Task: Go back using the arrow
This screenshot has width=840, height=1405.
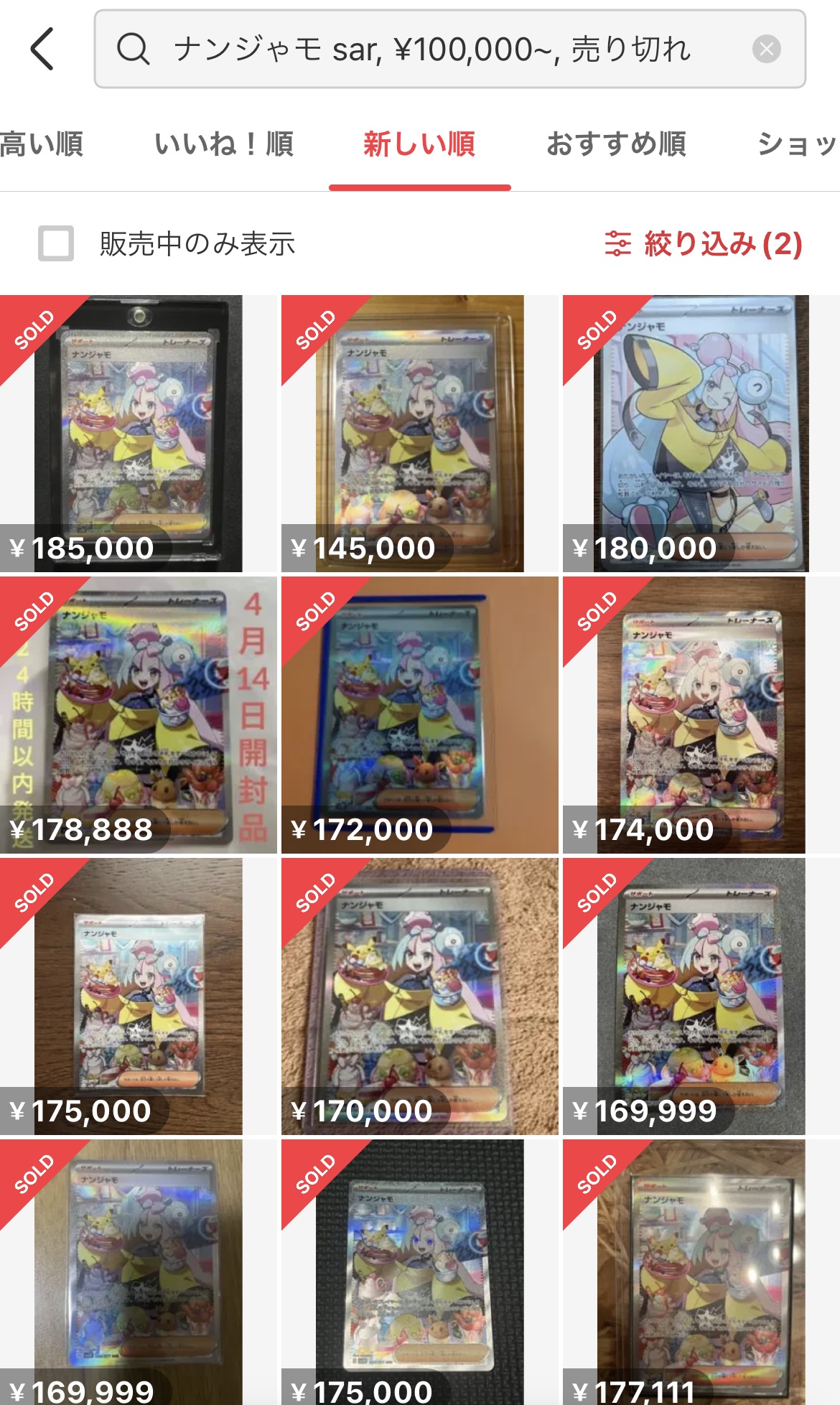Action: tap(43, 49)
